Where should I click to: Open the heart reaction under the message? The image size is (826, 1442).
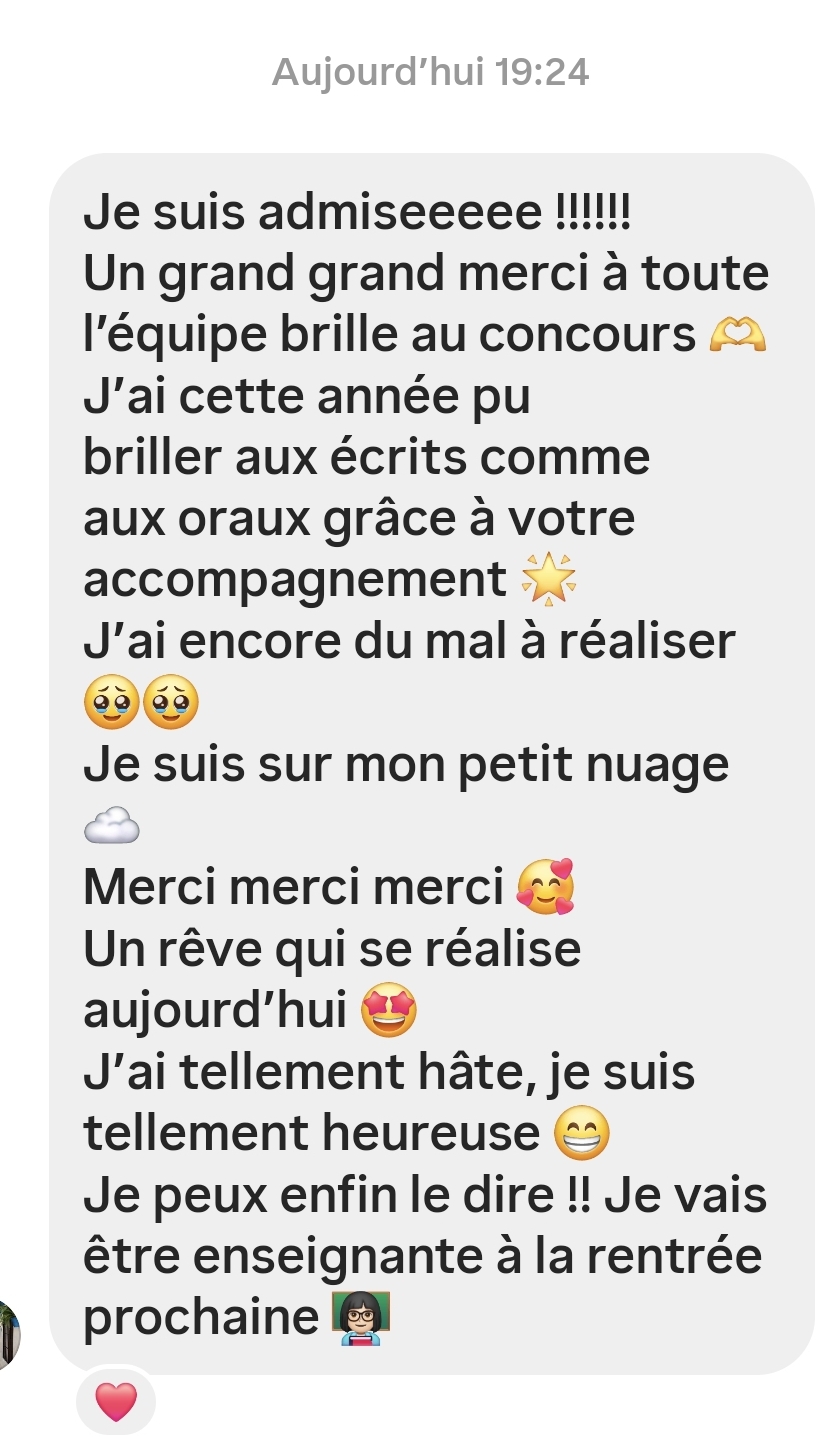click(x=116, y=1401)
